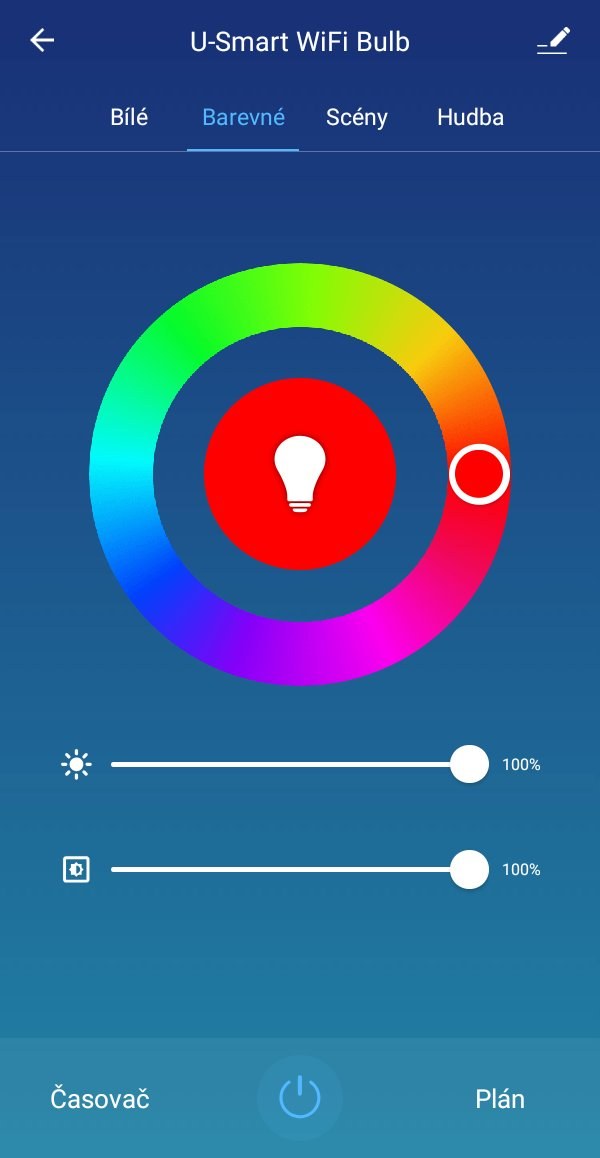Open the Časovač timer
This screenshot has width=600, height=1158.
[100, 1099]
